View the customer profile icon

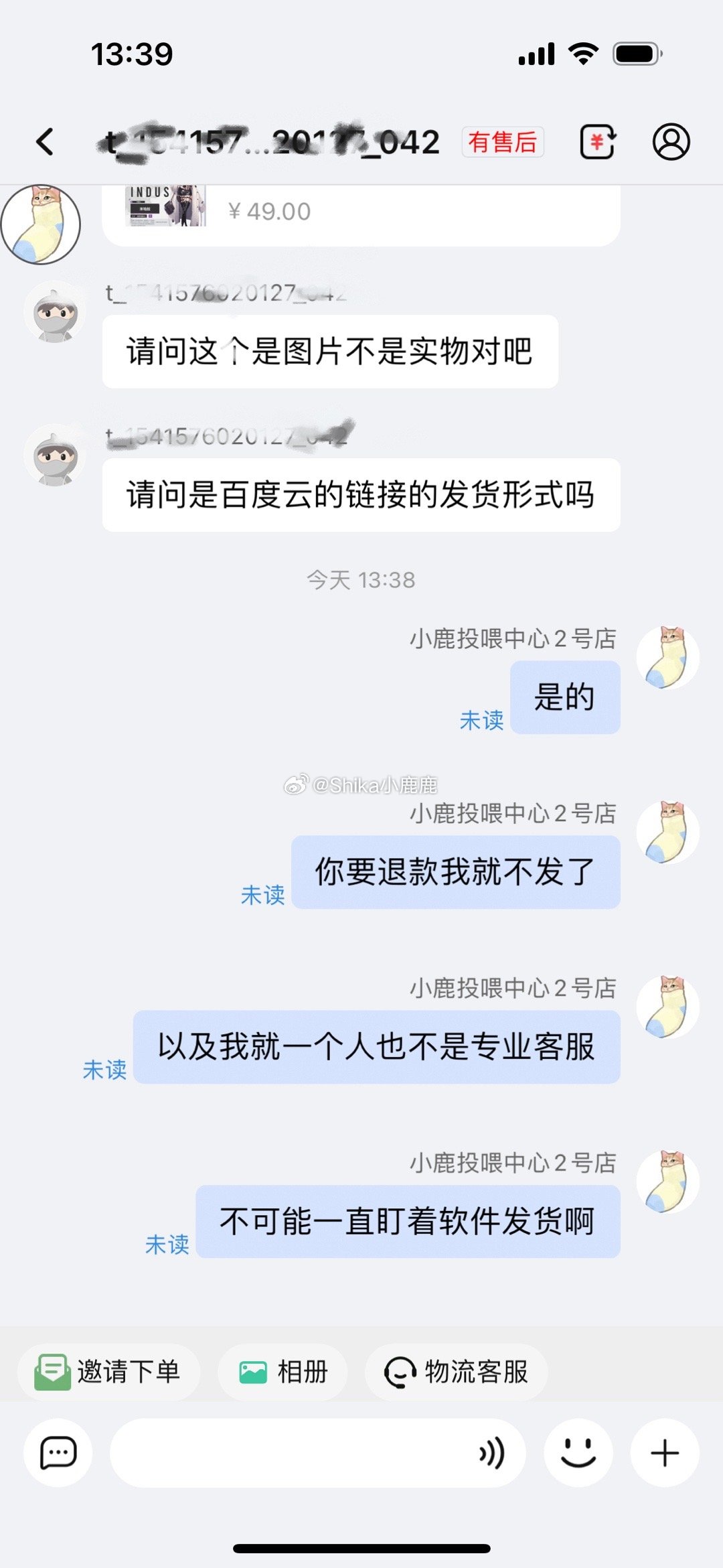[x=671, y=142]
